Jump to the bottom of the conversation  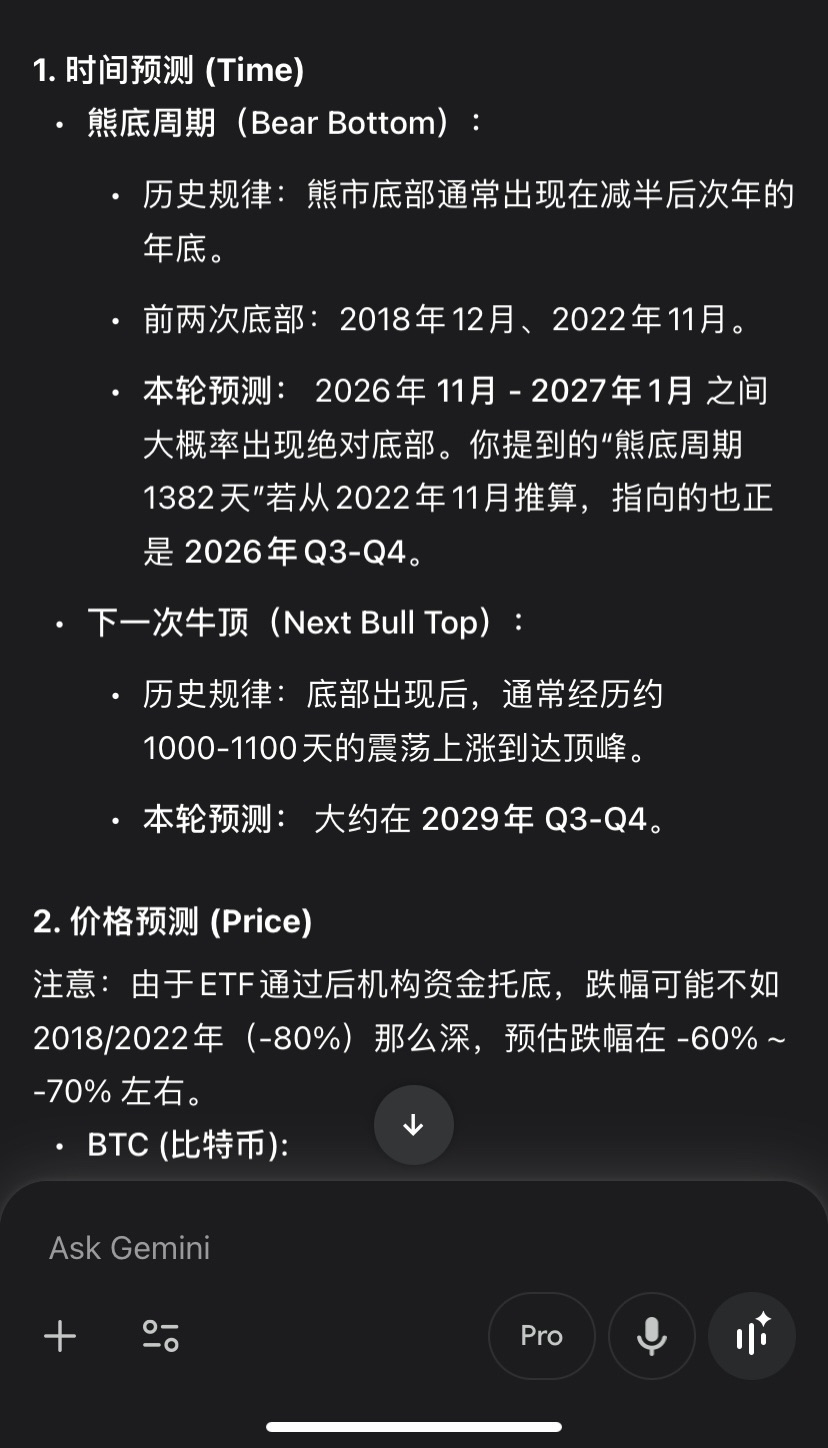click(x=413, y=1125)
